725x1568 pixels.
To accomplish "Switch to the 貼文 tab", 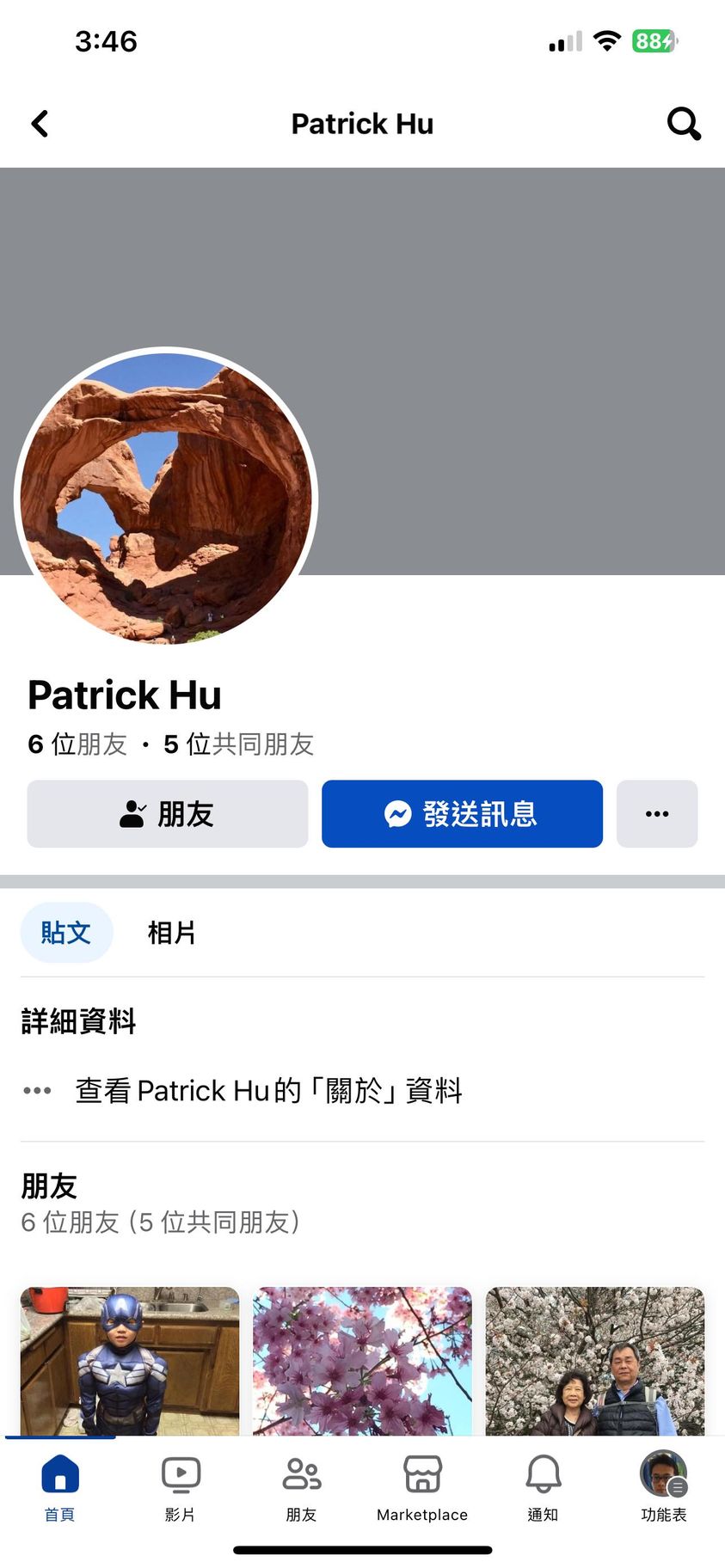I will pos(66,933).
